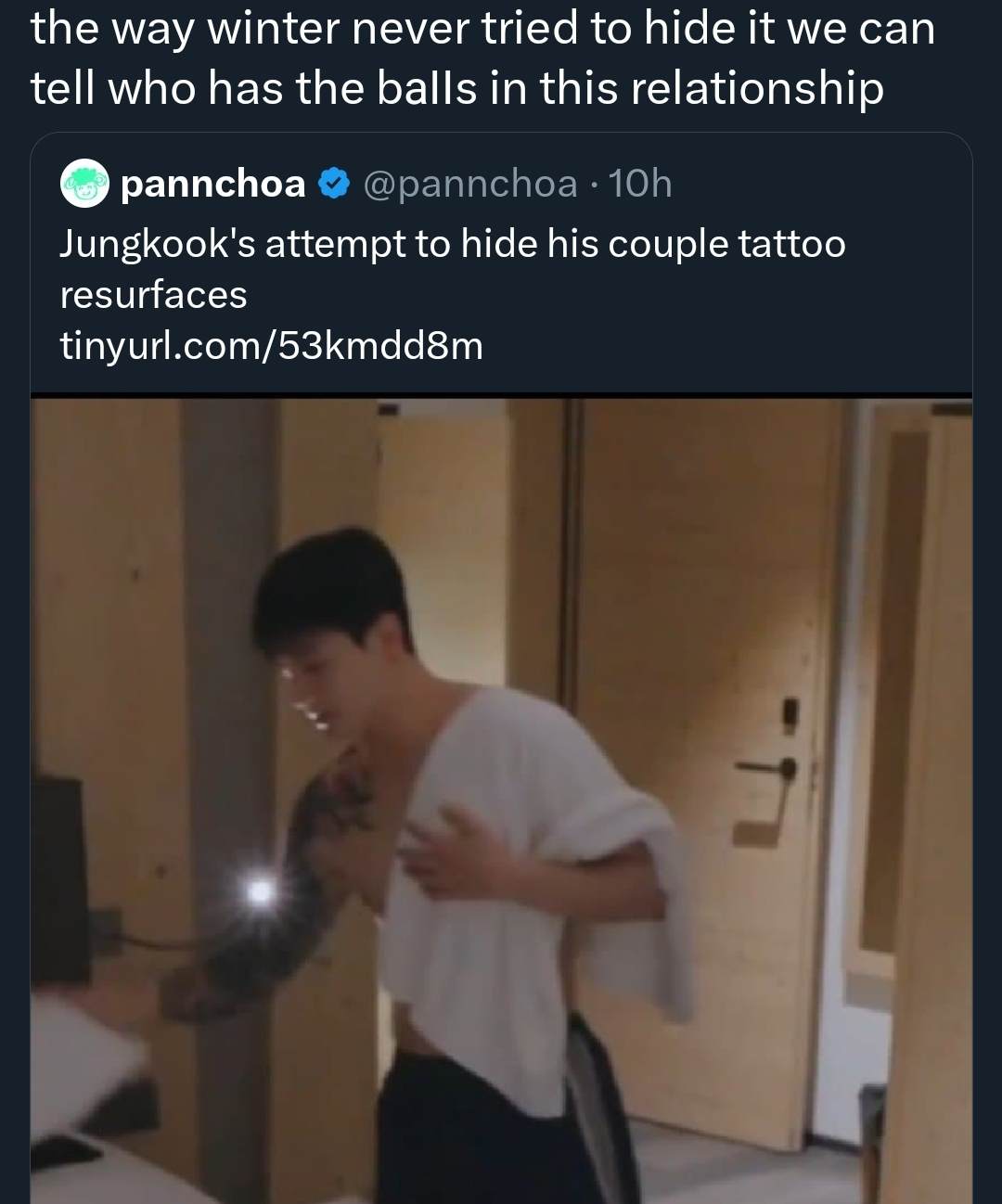View the quoted post's photo
This screenshot has height=1204, width=1002.
(x=501, y=800)
